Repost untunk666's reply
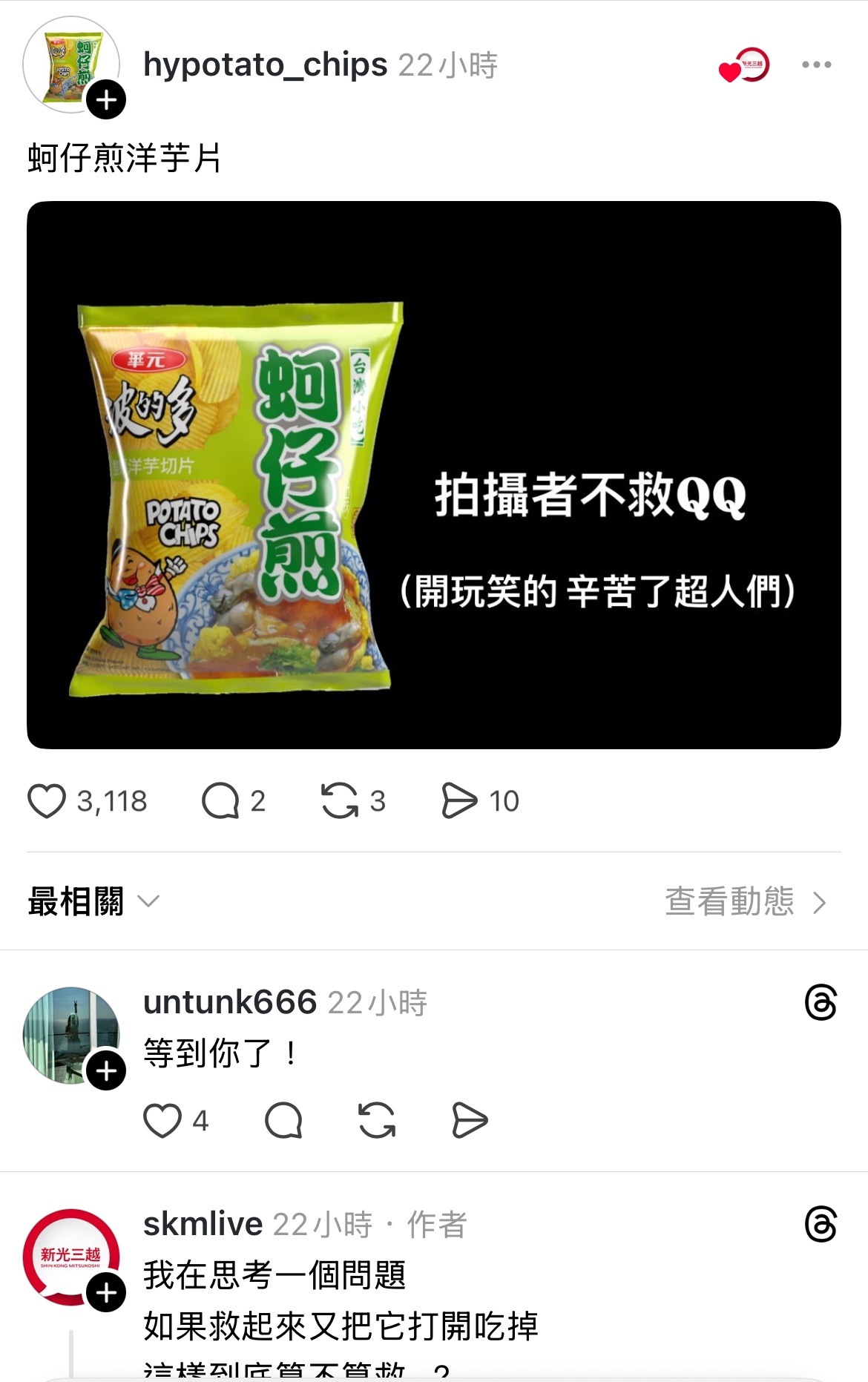 377,1120
